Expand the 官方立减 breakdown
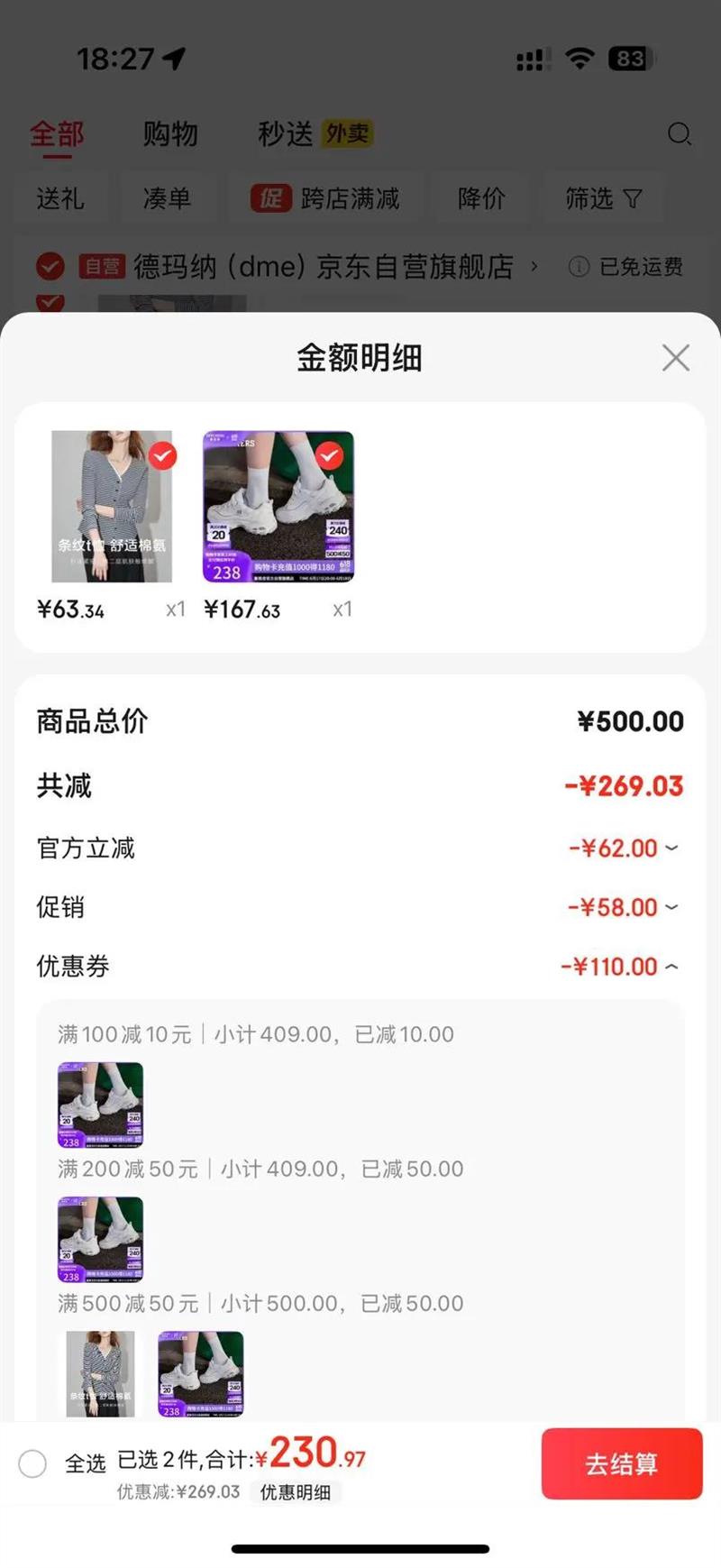 tap(671, 848)
